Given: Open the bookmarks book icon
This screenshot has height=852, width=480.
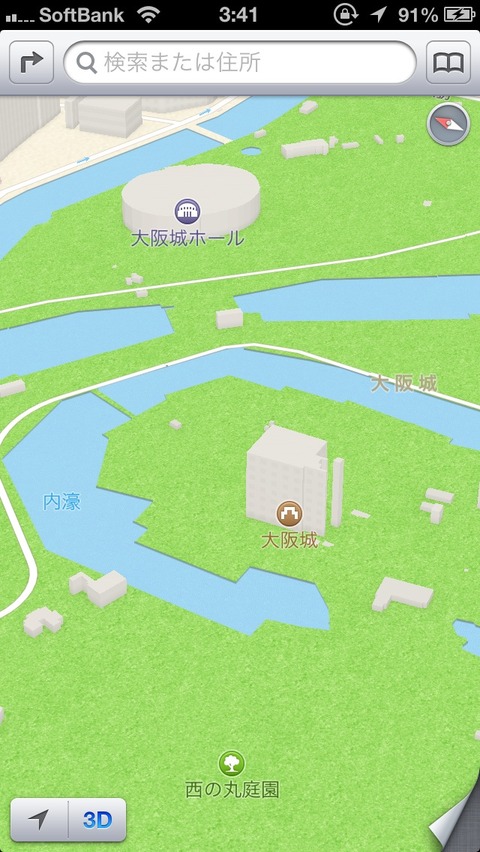Looking at the screenshot, I should pos(448,62).
